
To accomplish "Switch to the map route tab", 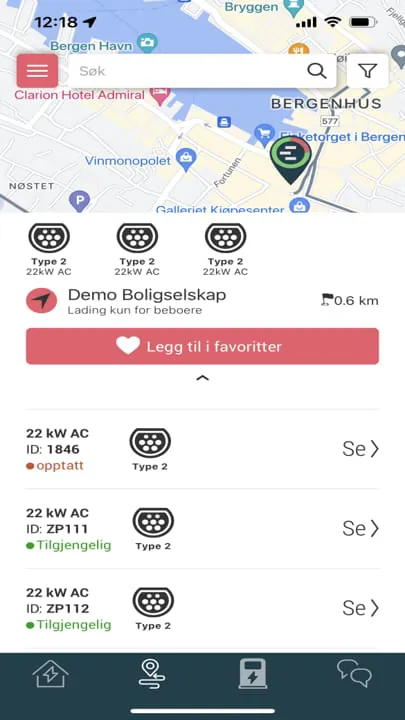I will pyautogui.click(x=152, y=674).
